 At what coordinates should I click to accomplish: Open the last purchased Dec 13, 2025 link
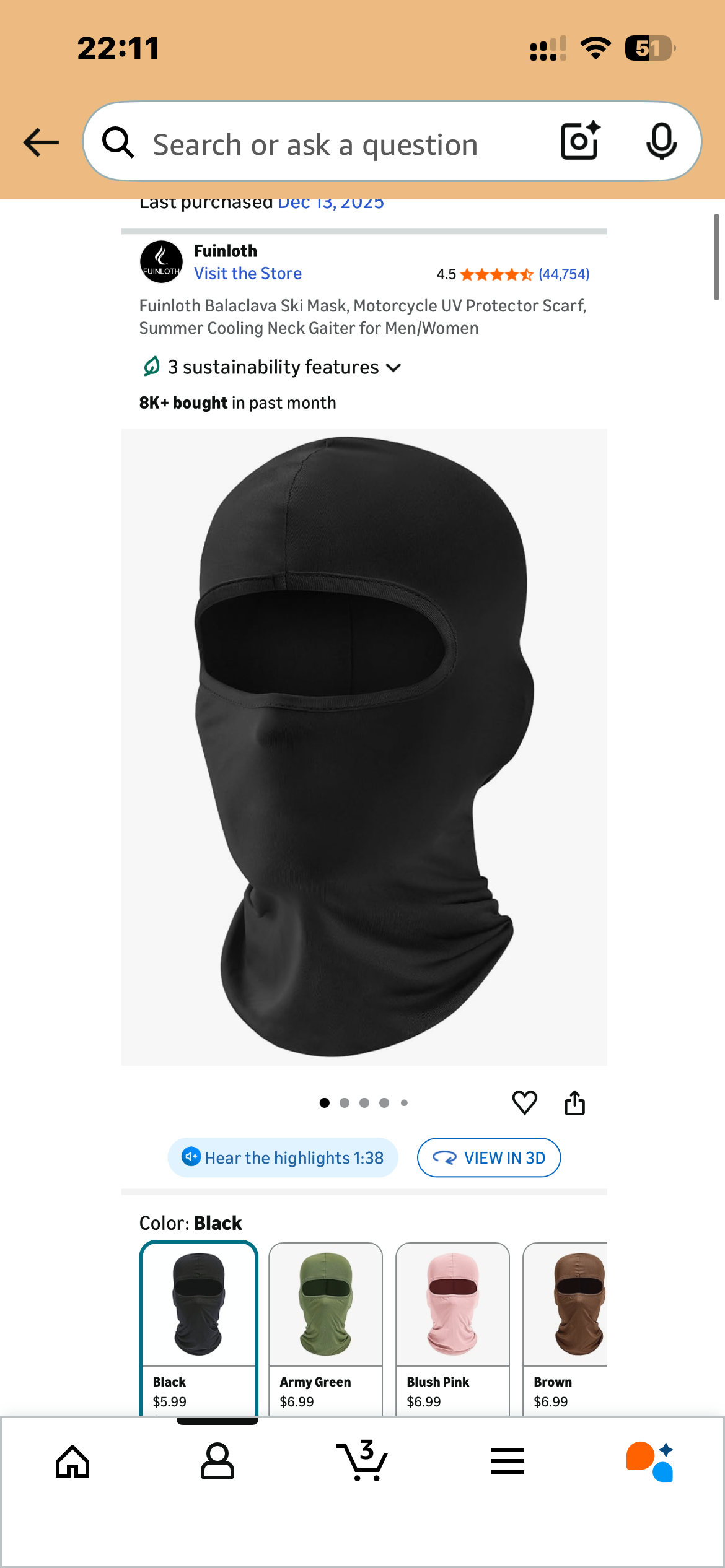coord(331,204)
